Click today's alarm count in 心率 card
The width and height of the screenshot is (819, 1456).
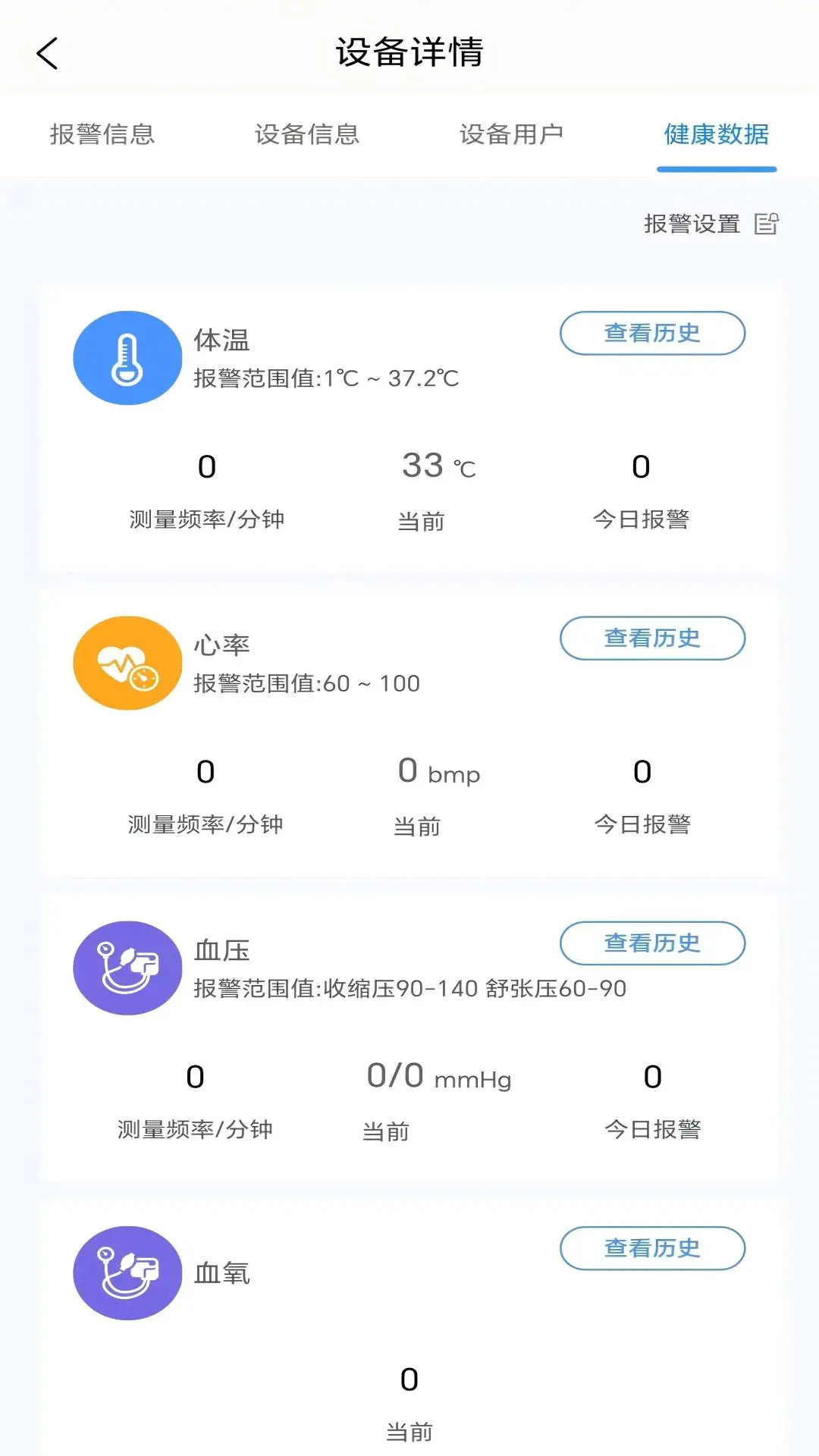(x=642, y=771)
